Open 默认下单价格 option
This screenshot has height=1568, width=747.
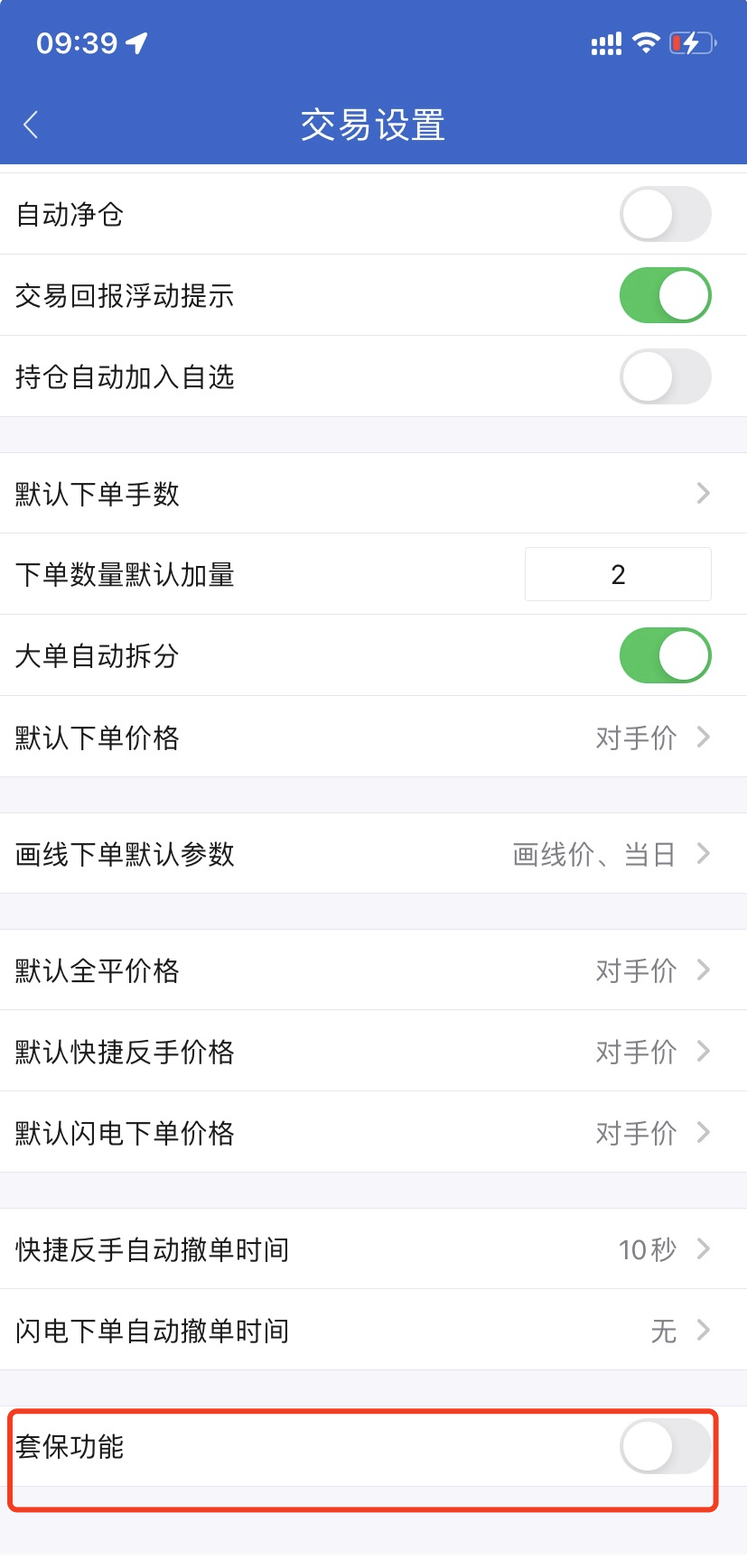pos(373,737)
